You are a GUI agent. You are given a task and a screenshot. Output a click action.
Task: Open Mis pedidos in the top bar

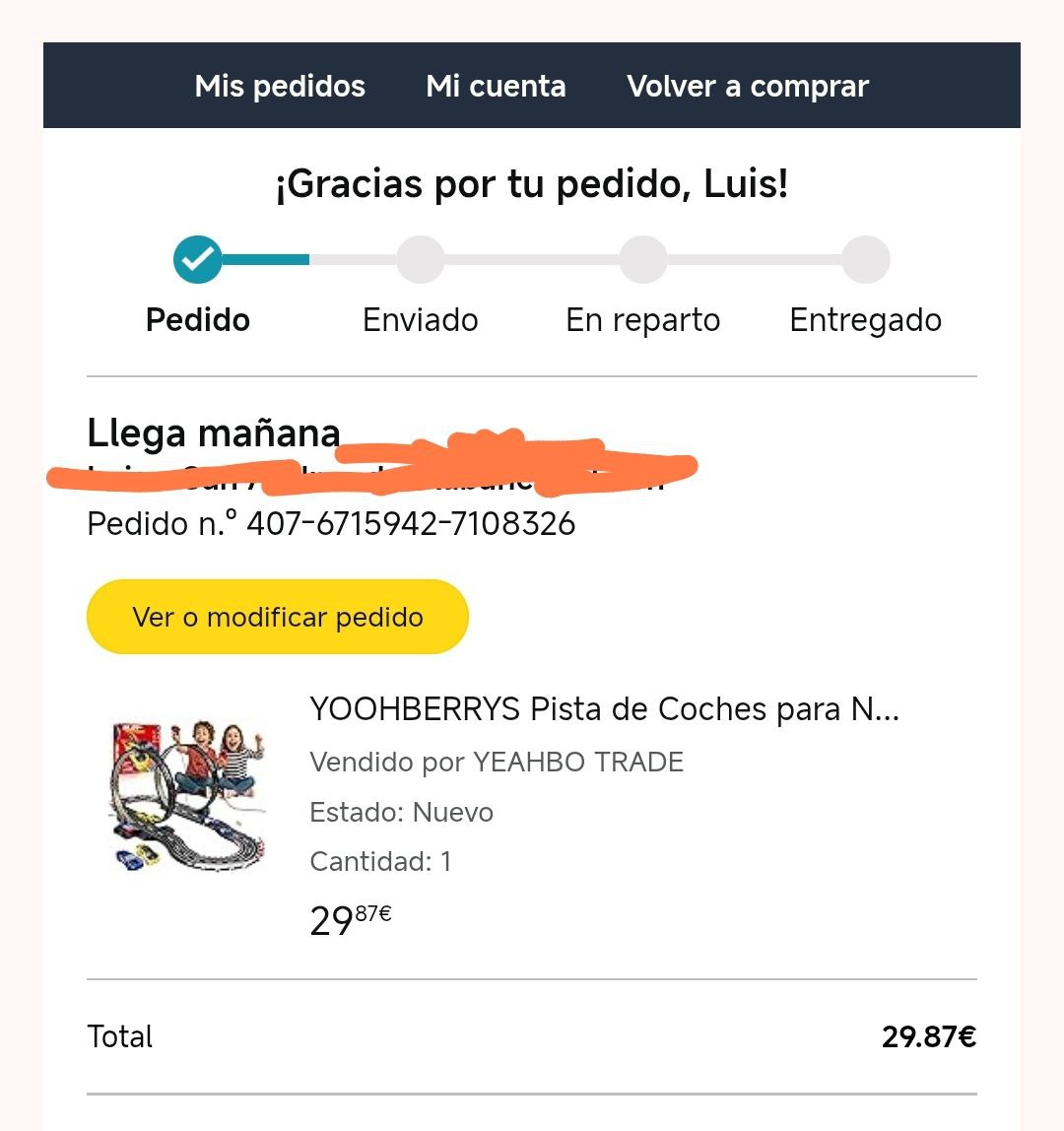[x=280, y=87]
